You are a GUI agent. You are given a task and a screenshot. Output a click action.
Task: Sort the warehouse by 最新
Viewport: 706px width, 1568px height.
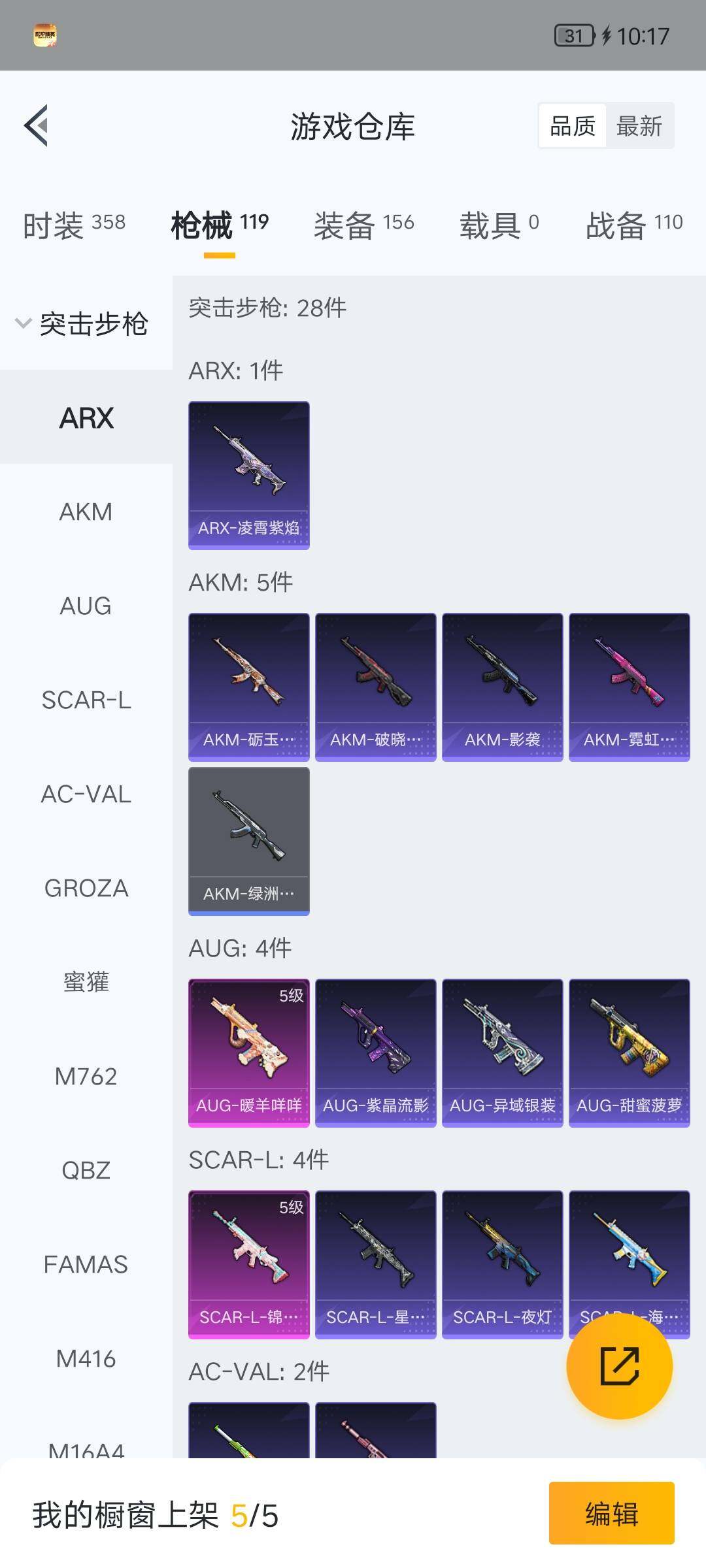(x=639, y=126)
